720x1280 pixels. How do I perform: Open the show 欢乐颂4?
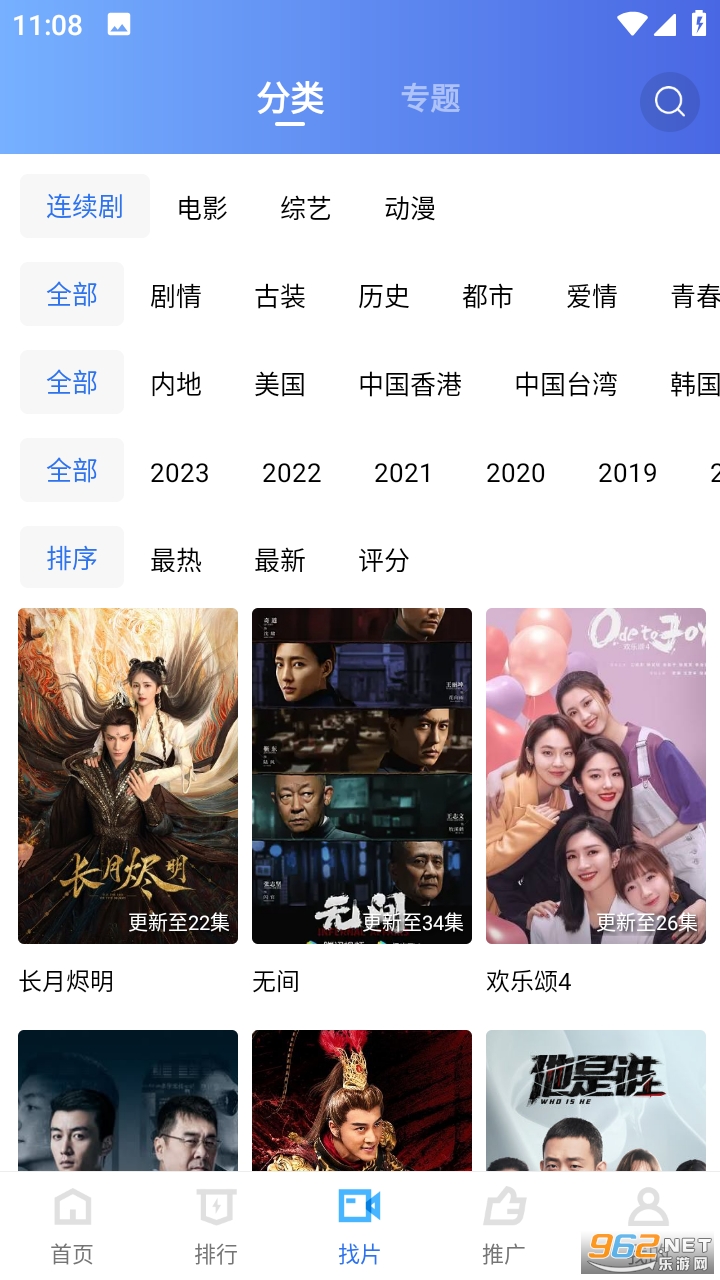pyautogui.click(x=596, y=776)
